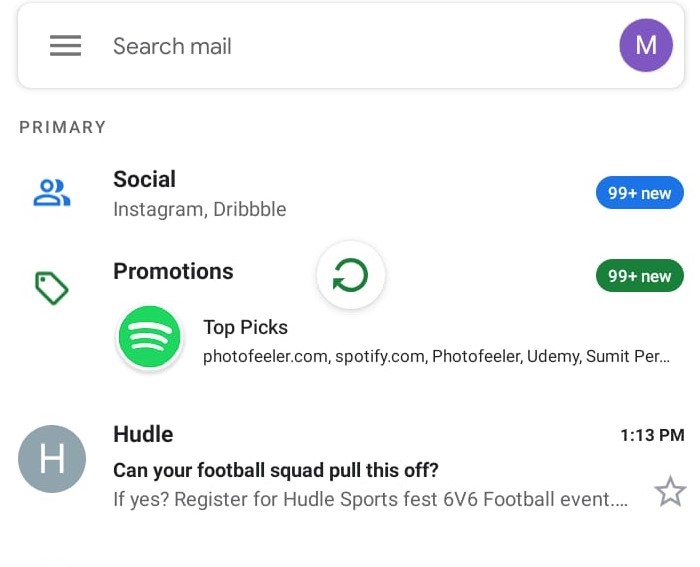The width and height of the screenshot is (700, 567).
Task: Open the Hudle email about football squad
Action: (x=370, y=470)
